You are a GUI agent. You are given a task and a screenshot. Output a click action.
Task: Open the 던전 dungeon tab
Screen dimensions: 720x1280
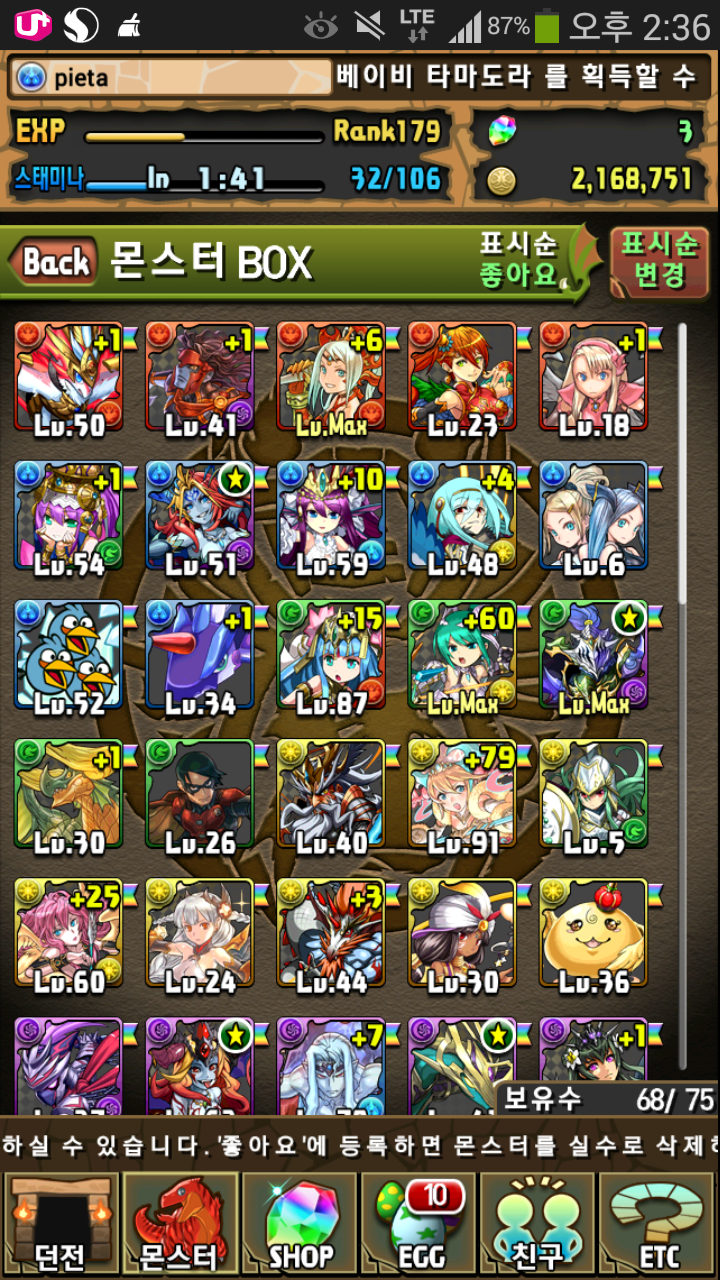(x=60, y=1224)
